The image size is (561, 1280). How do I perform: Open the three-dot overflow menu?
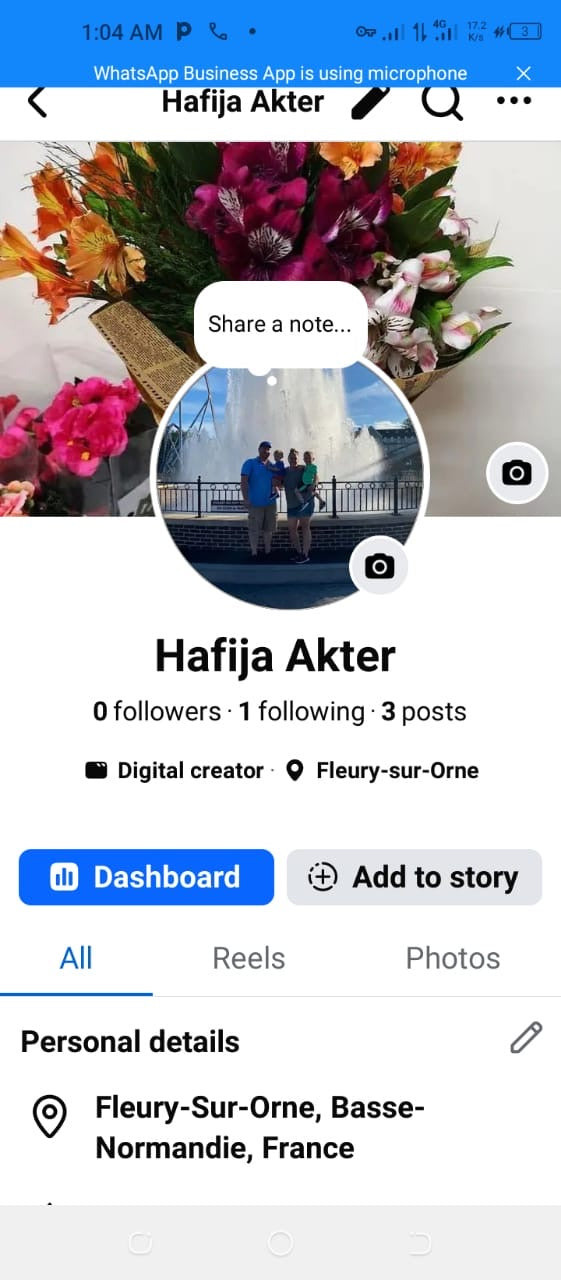coord(514,101)
